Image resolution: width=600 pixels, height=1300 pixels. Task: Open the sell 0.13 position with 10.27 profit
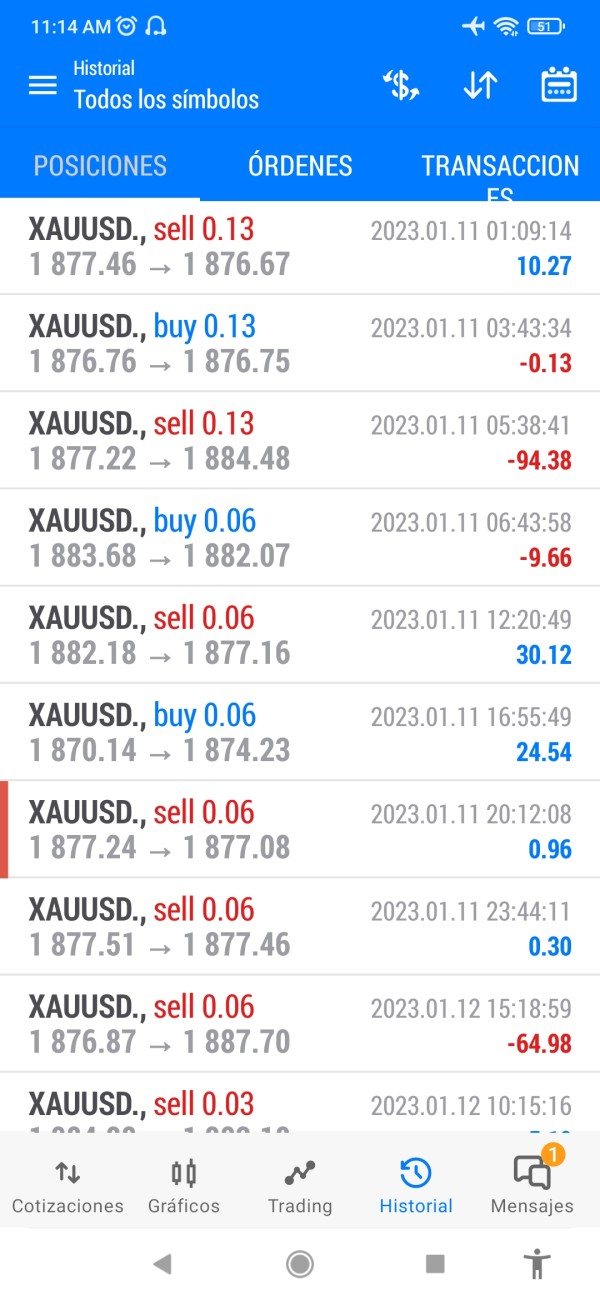pos(300,247)
